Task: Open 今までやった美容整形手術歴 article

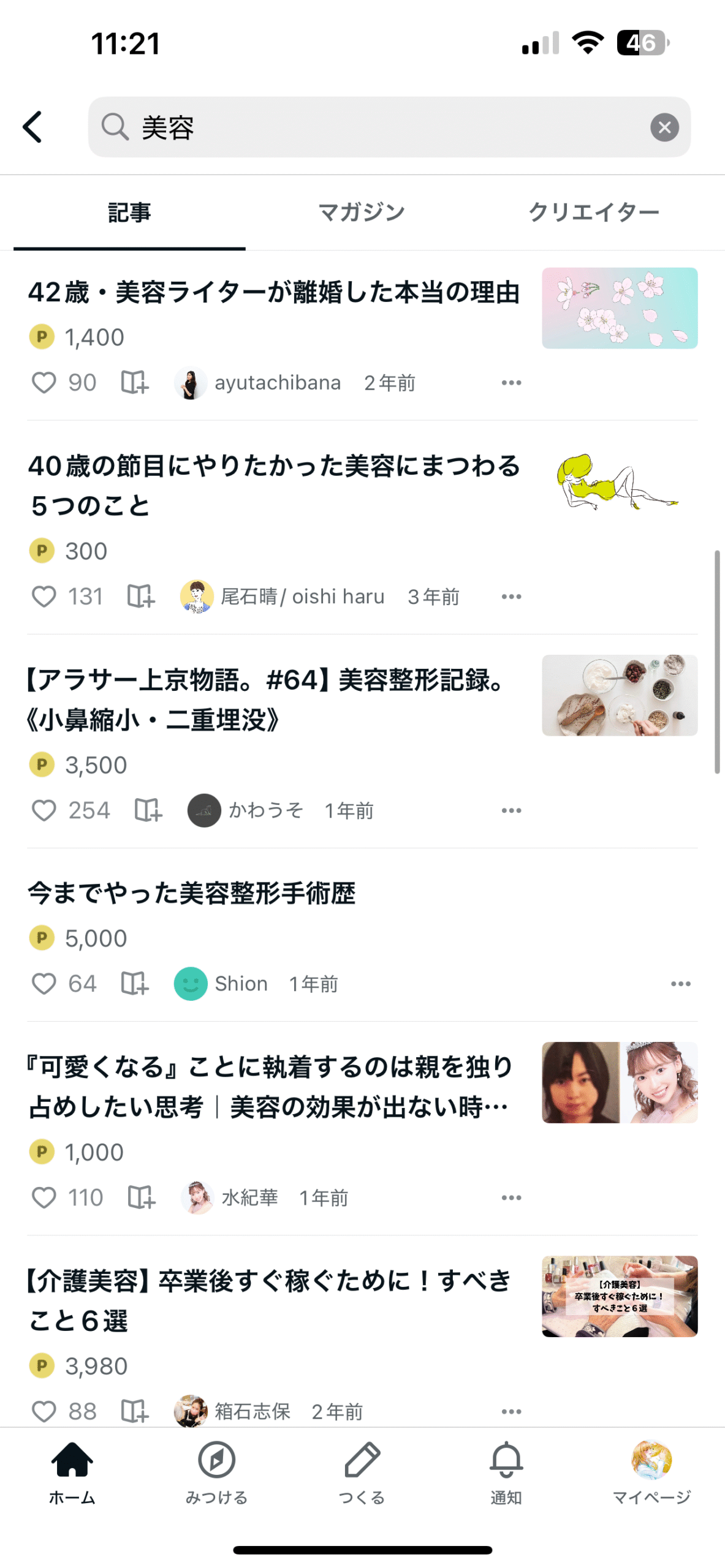Action: [192, 893]
